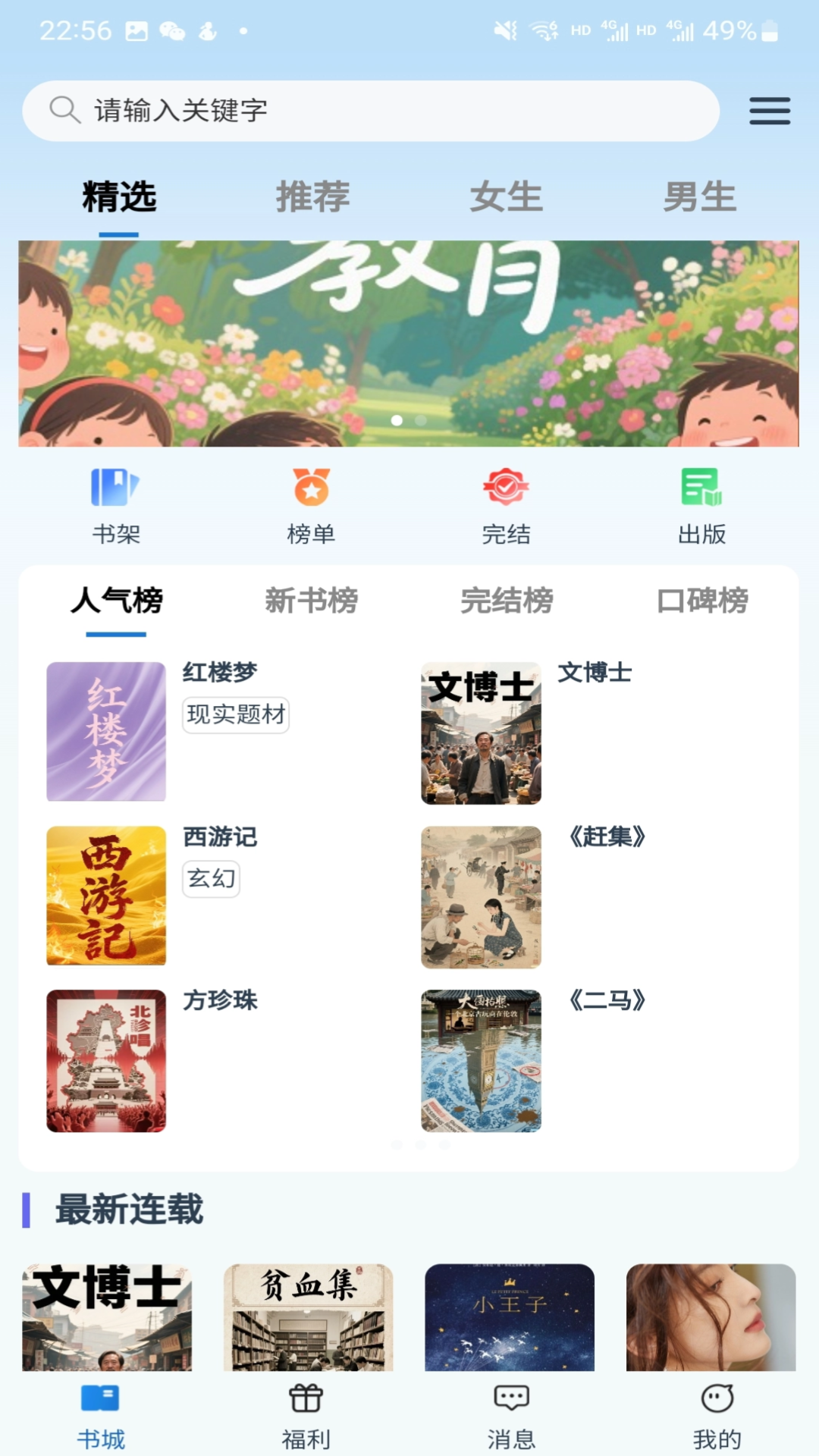The width and height of the screenshot is (819, 1456).
Task: Switch to the 推荐 tab
Action: [x=314, y=196]
